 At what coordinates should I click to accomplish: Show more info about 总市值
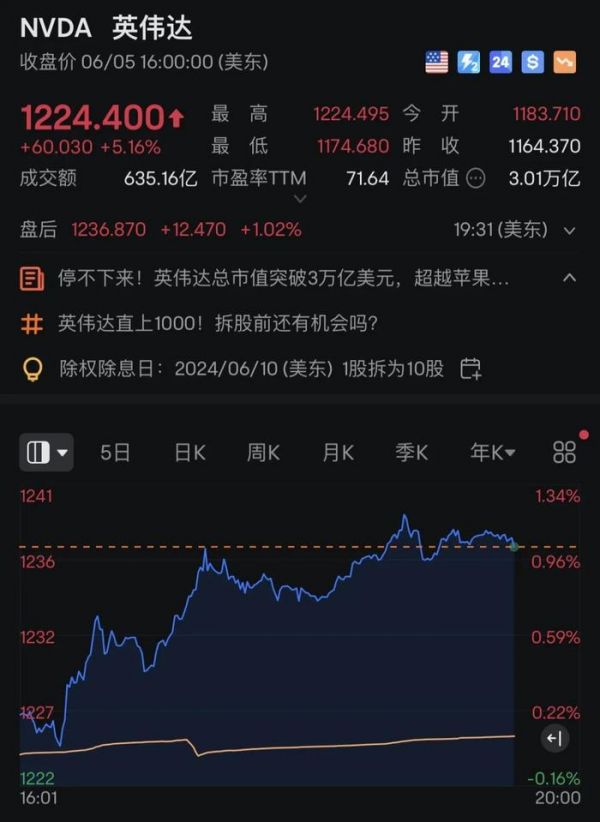point(477,179)
